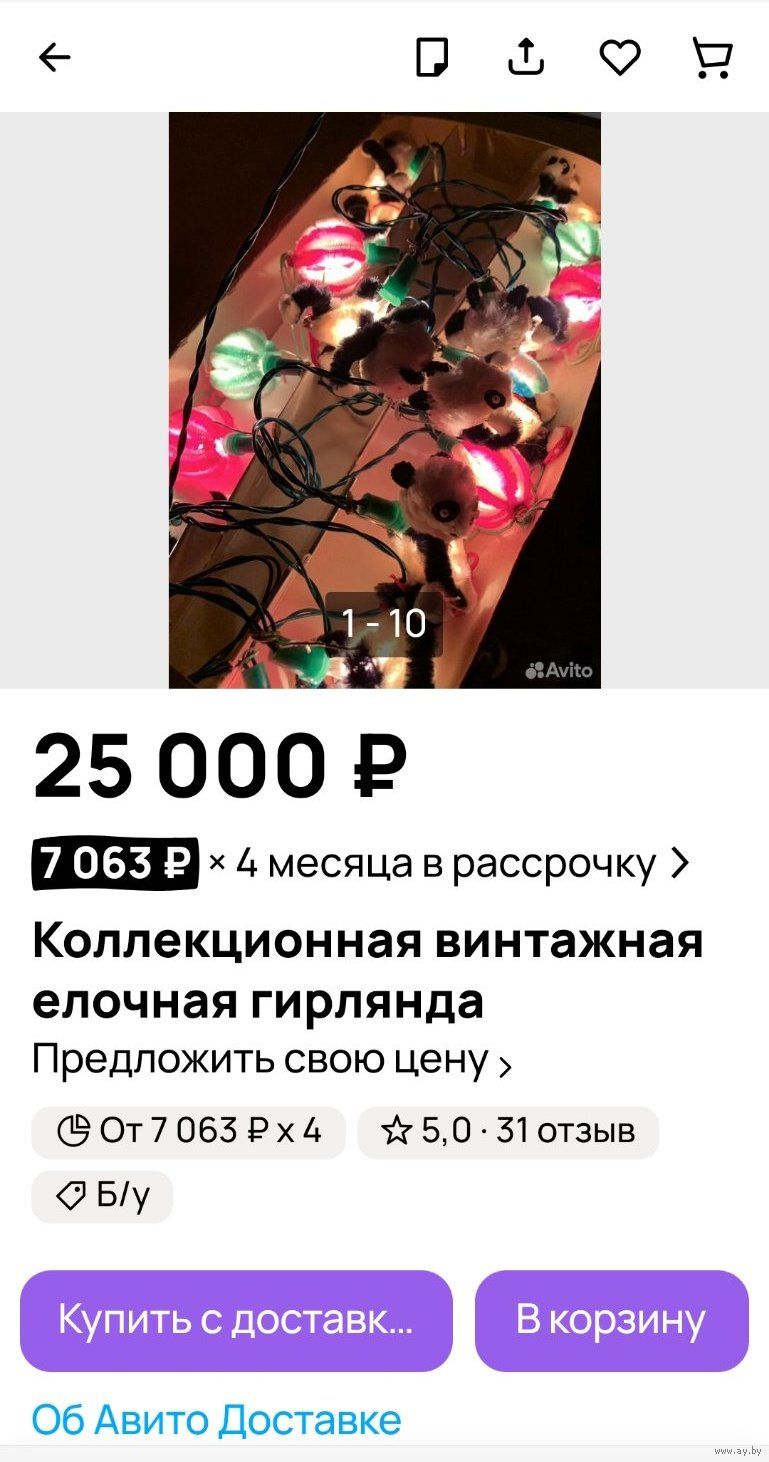This screenshot has height=1462, width=769.
Task: Select the От 7 063 ₽ х 4 chip
Action: click(188, 1132)
